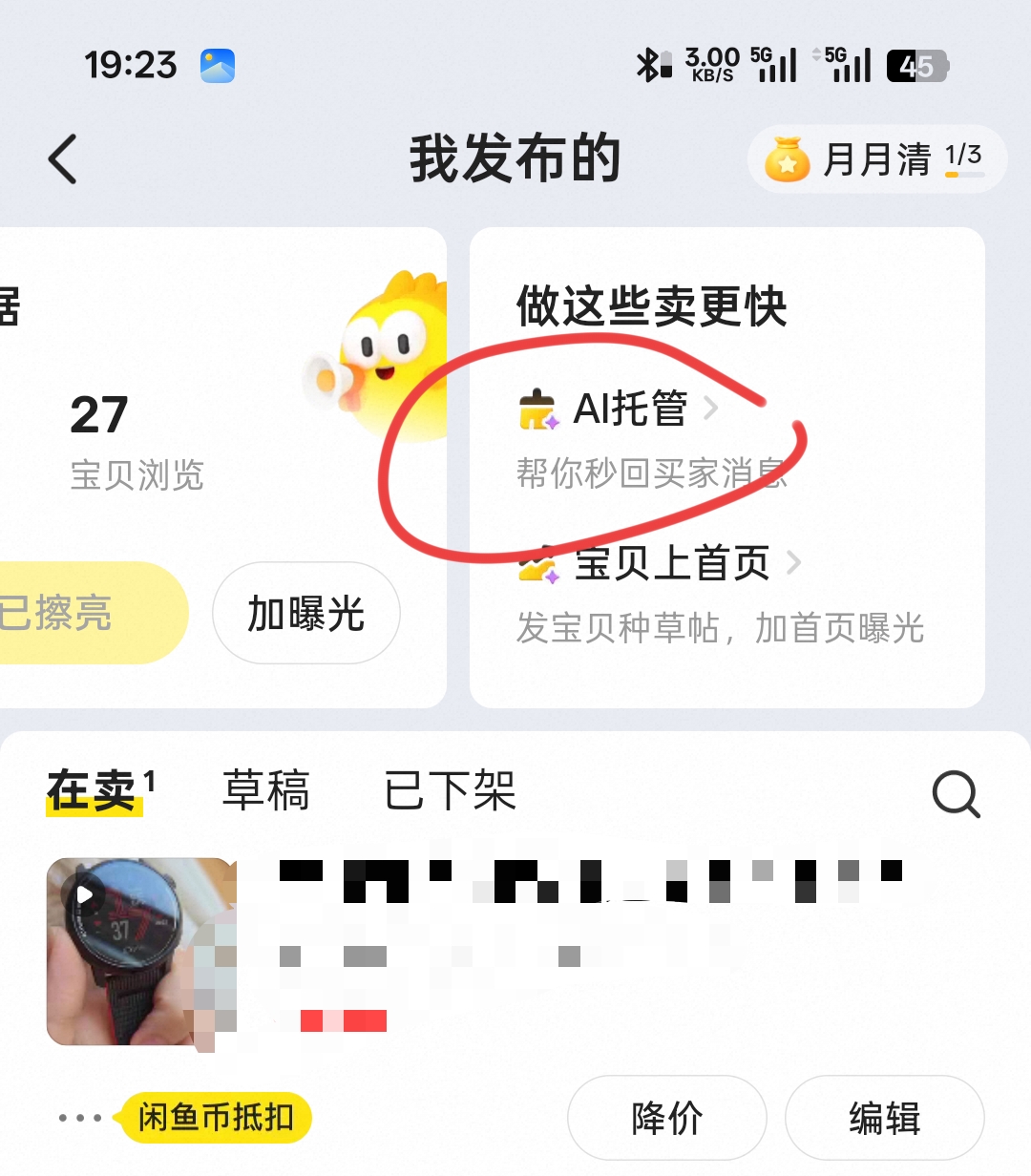The width and height of the screenshot is (1031, 1176).
Task: Open the watch listing thumbnail
Action: [x=141, y=951]
